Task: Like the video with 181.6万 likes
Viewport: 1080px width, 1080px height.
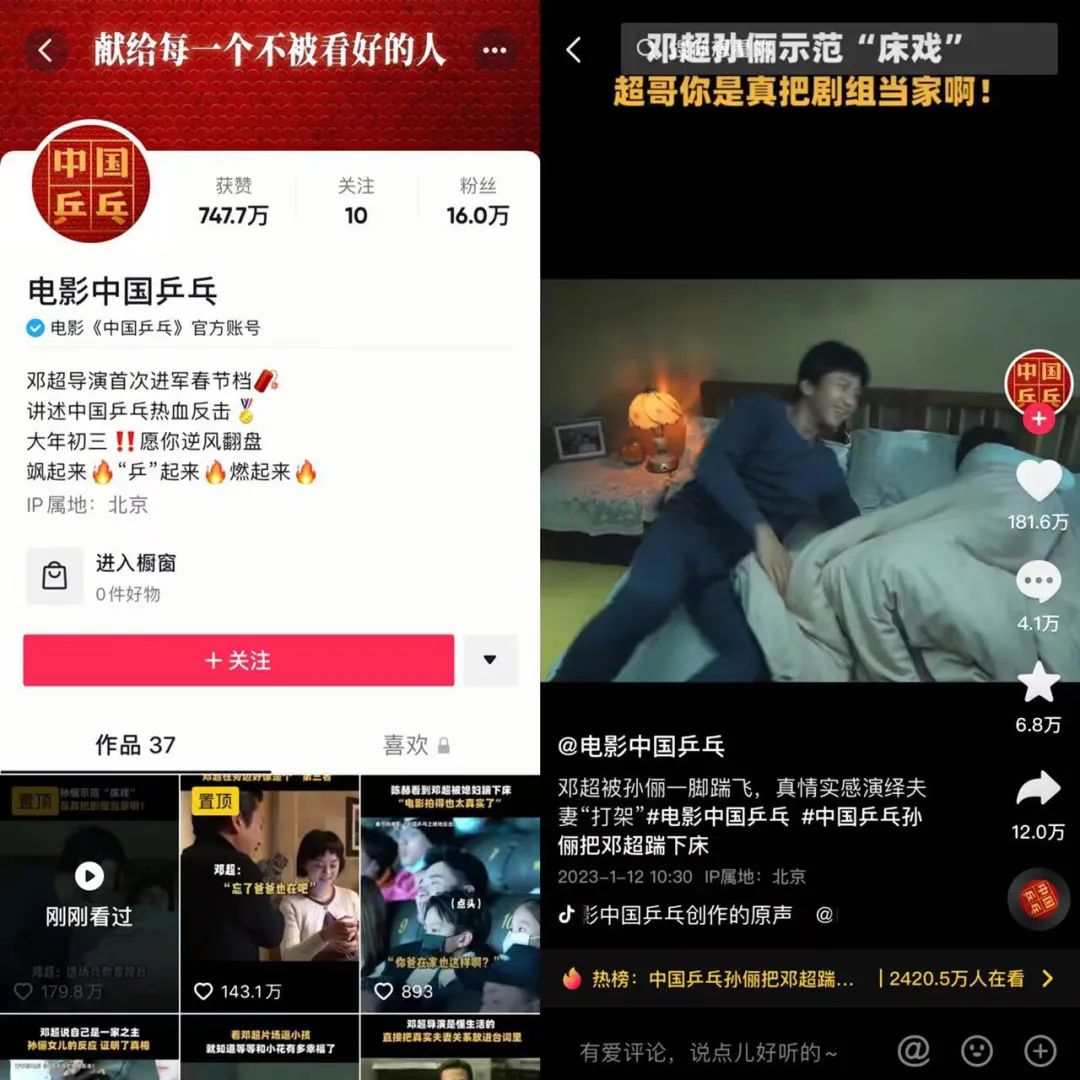Action: coord(1038,482)
